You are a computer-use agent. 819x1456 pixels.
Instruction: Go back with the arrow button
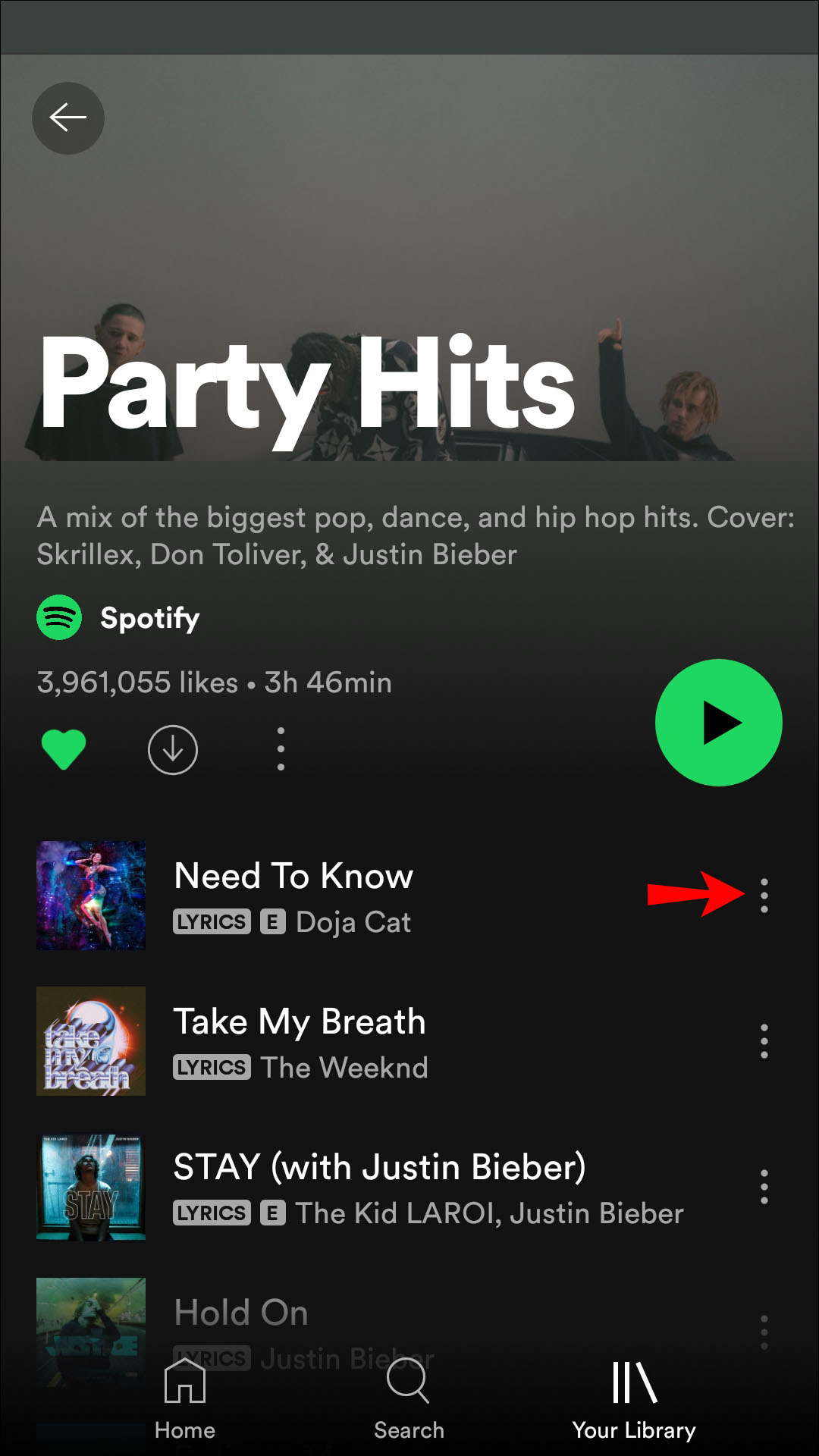(x=68, y=118)
